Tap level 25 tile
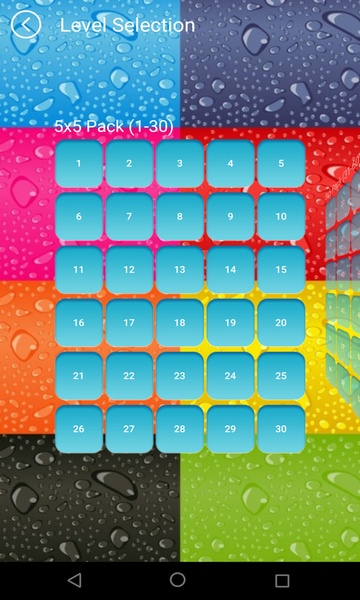Image resolution: width=360 pixels, height=600 pixels. tap(281, 376)
